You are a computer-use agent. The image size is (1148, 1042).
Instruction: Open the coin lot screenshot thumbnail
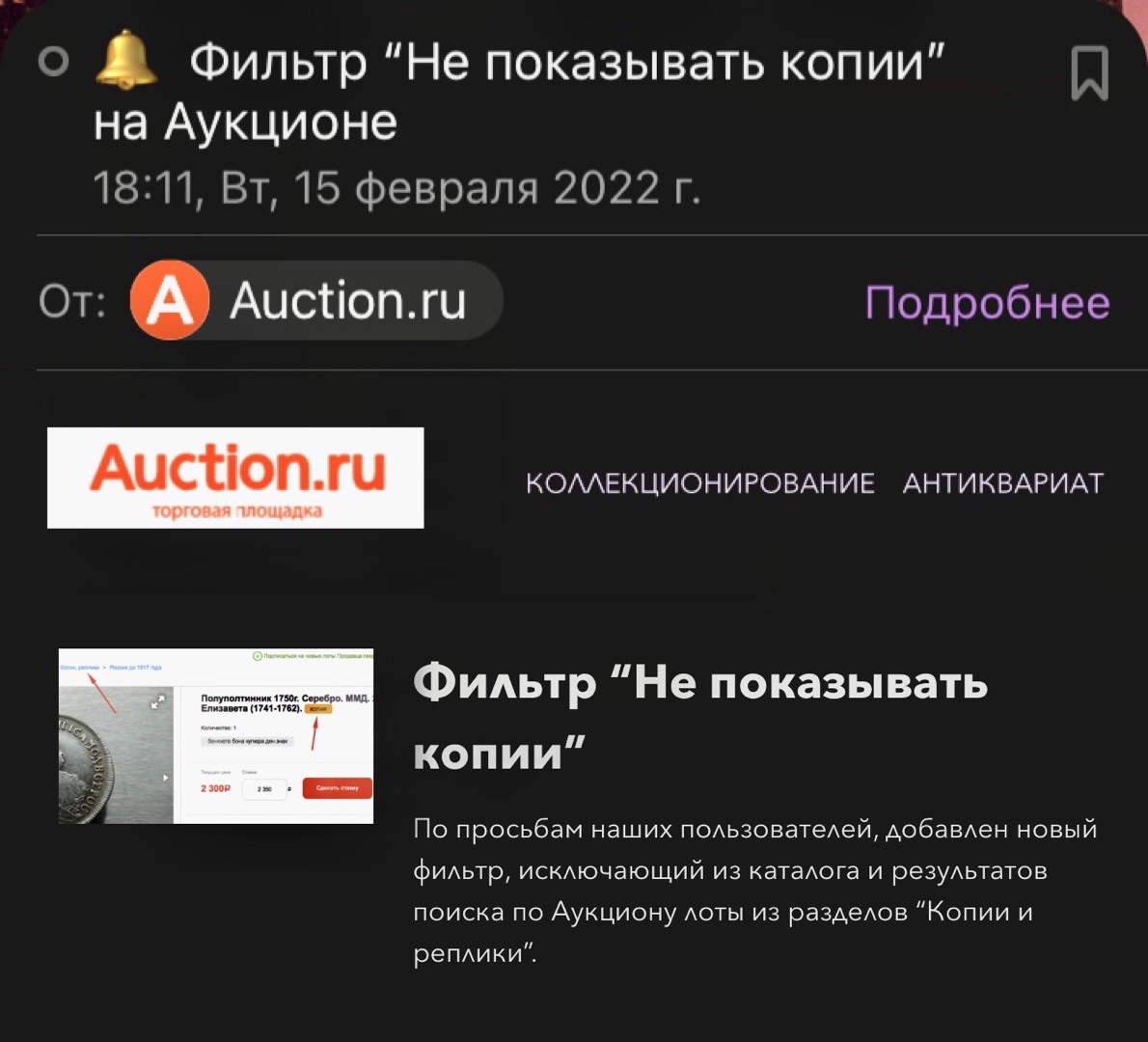pos(216,736)
